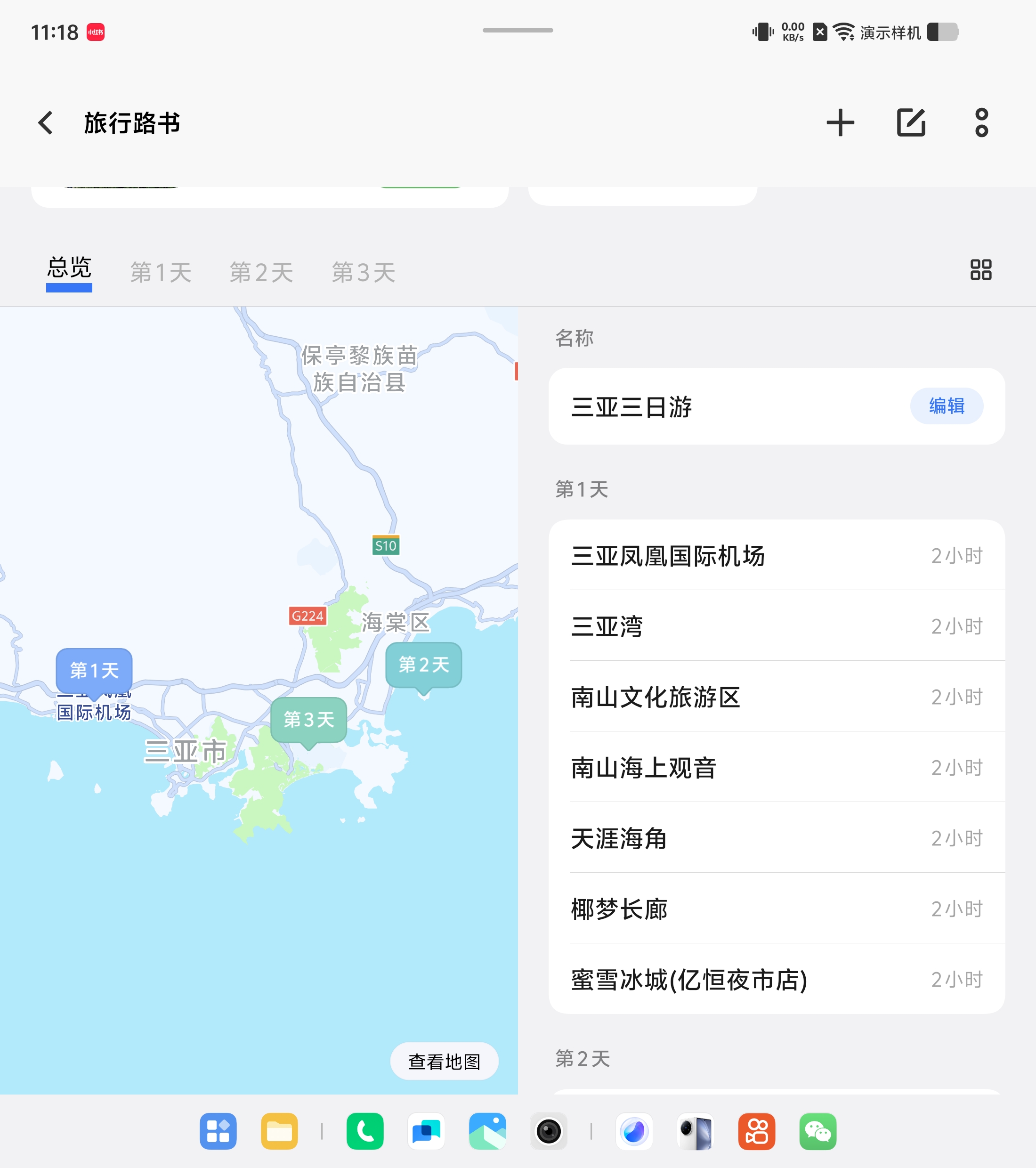Add a new item with the plus icon
This screenshot has height=1168, width=1036.
(840, 123)
